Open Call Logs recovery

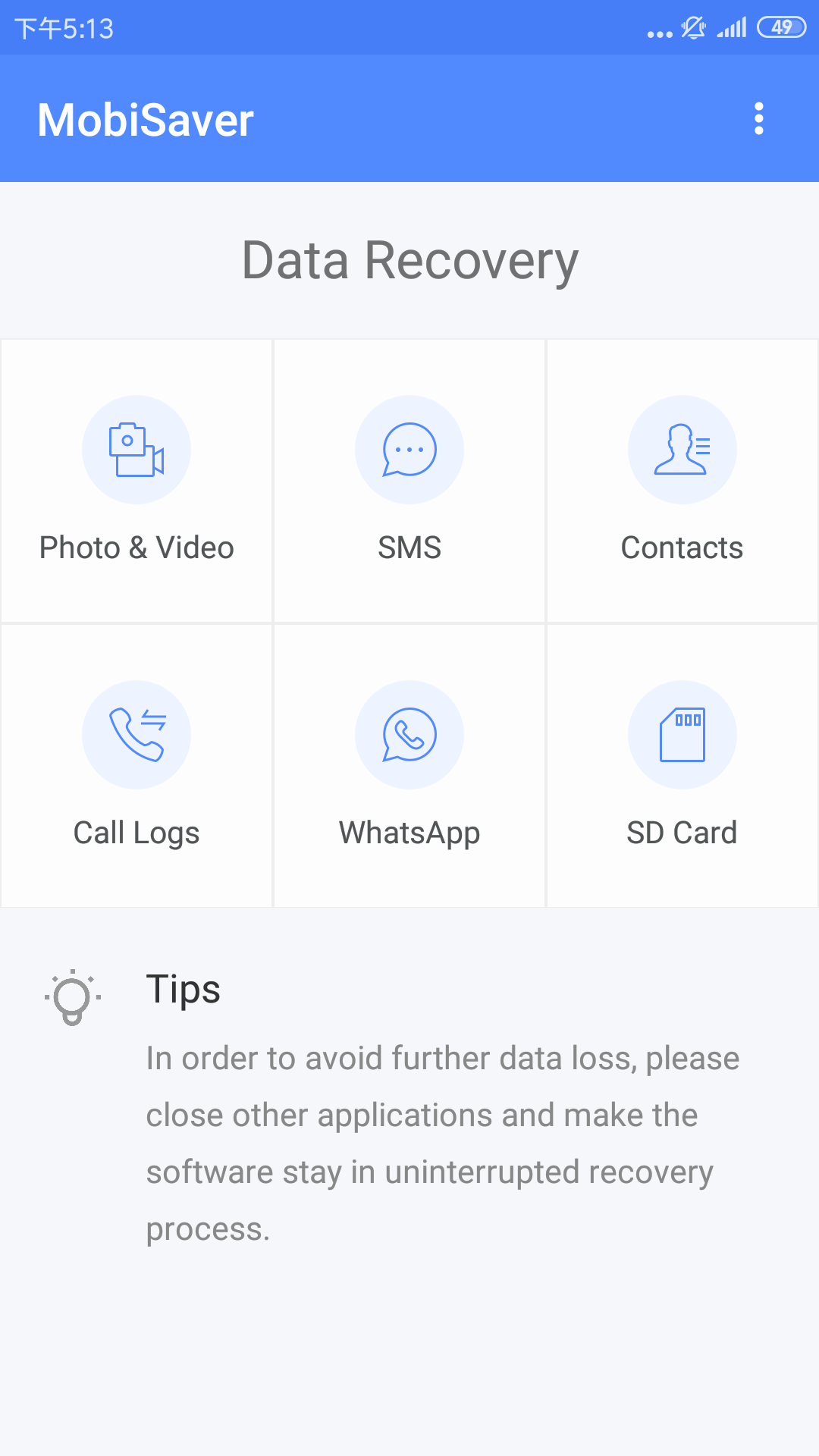tap(136, 766)
